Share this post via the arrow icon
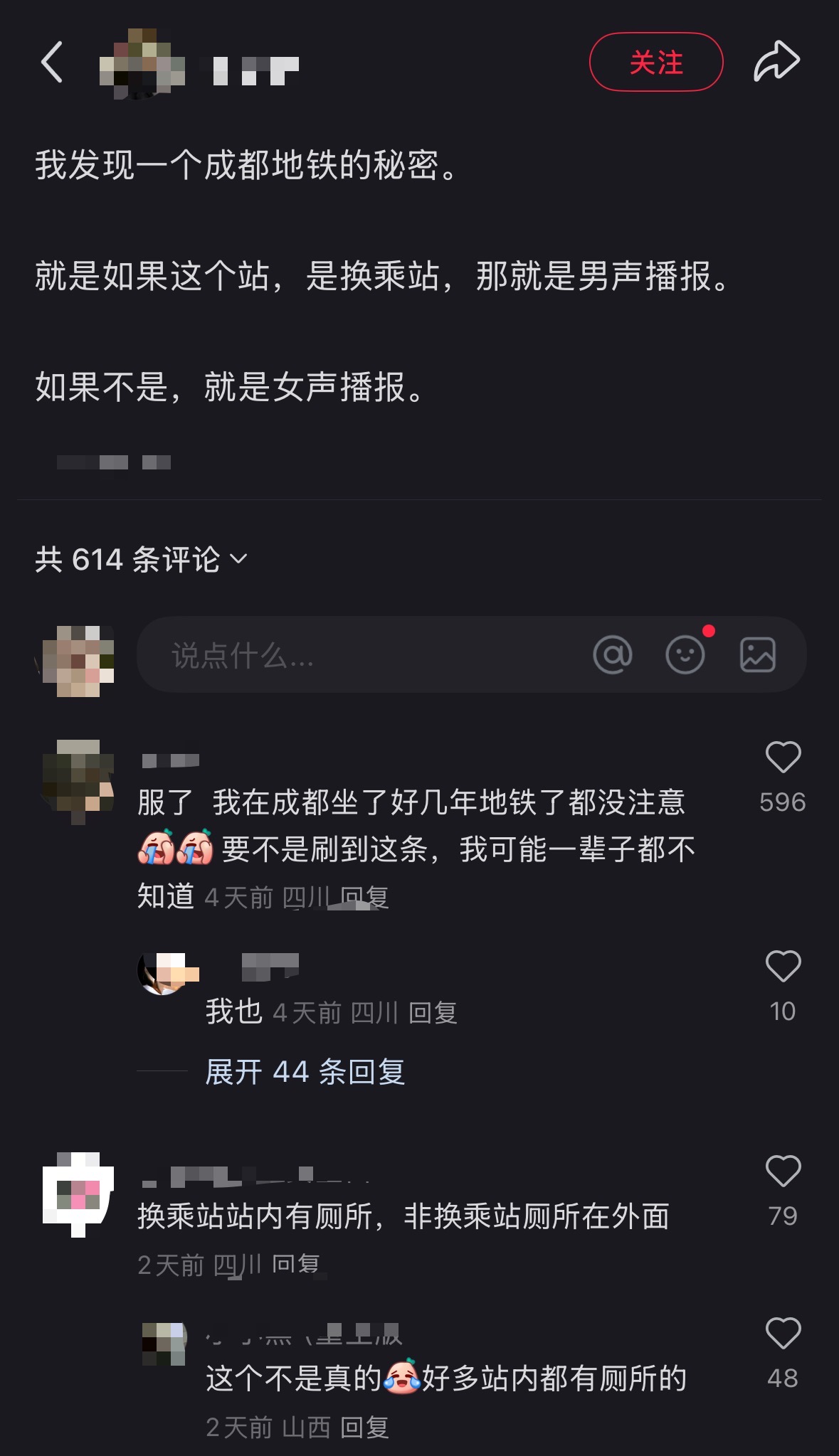Screen dimensions: 839x1456 [776, 62]
